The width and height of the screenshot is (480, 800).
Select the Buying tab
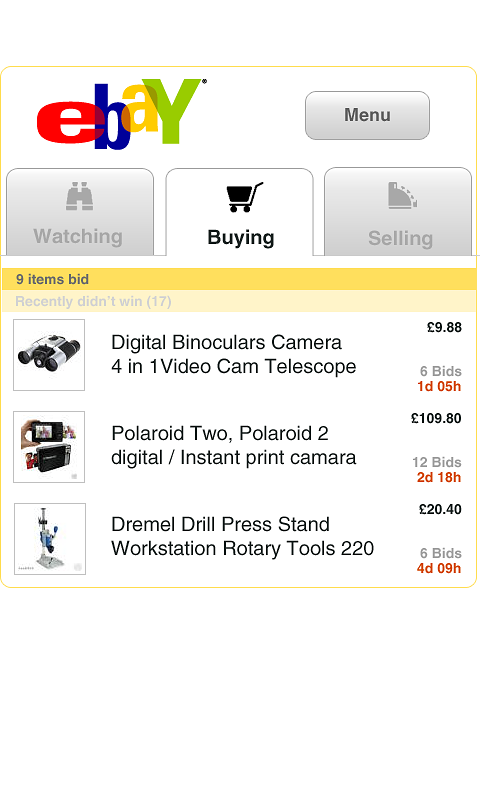[239, 212]
